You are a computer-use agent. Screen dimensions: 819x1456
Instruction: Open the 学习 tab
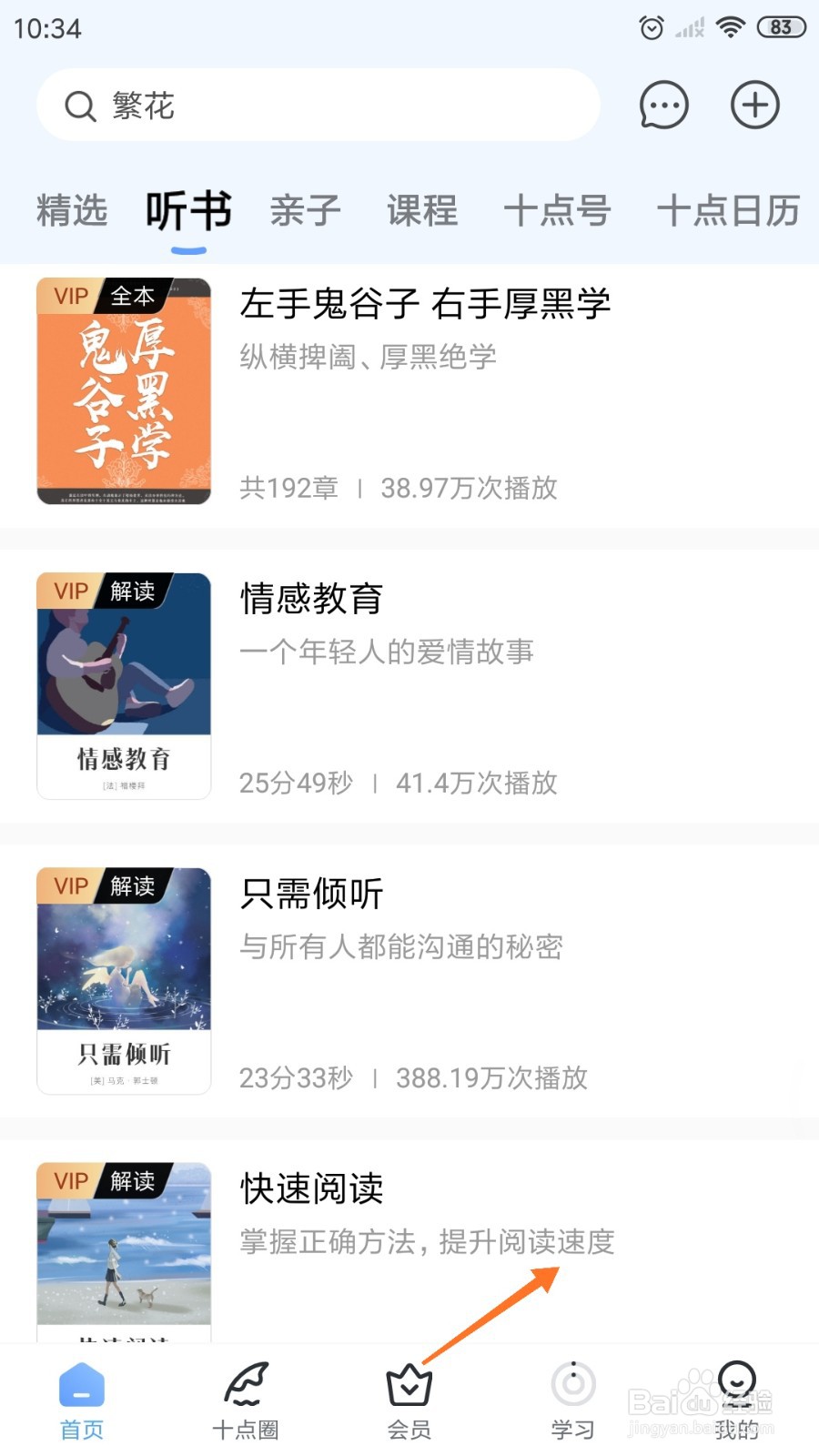coord(573,1401)
